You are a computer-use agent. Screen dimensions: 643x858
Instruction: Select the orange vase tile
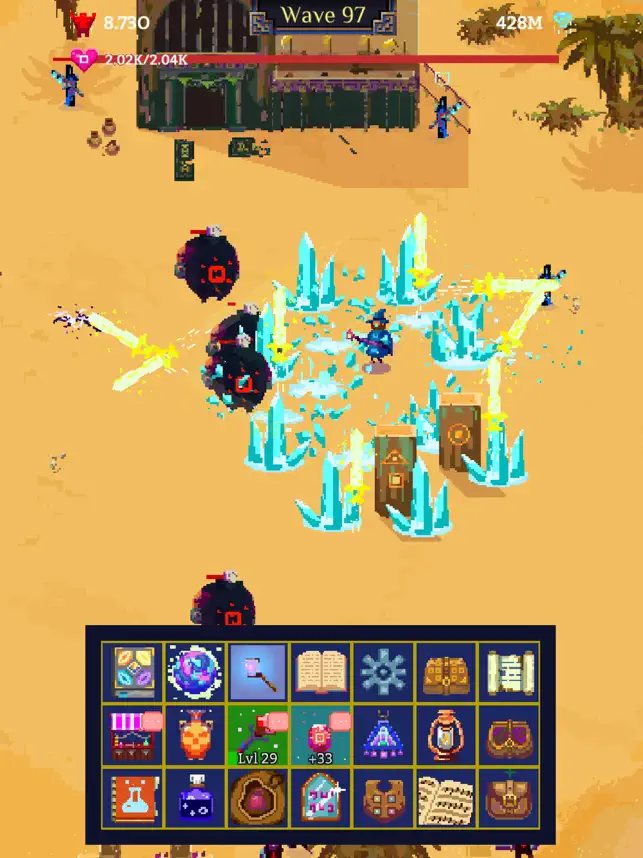tap(194, 735)
